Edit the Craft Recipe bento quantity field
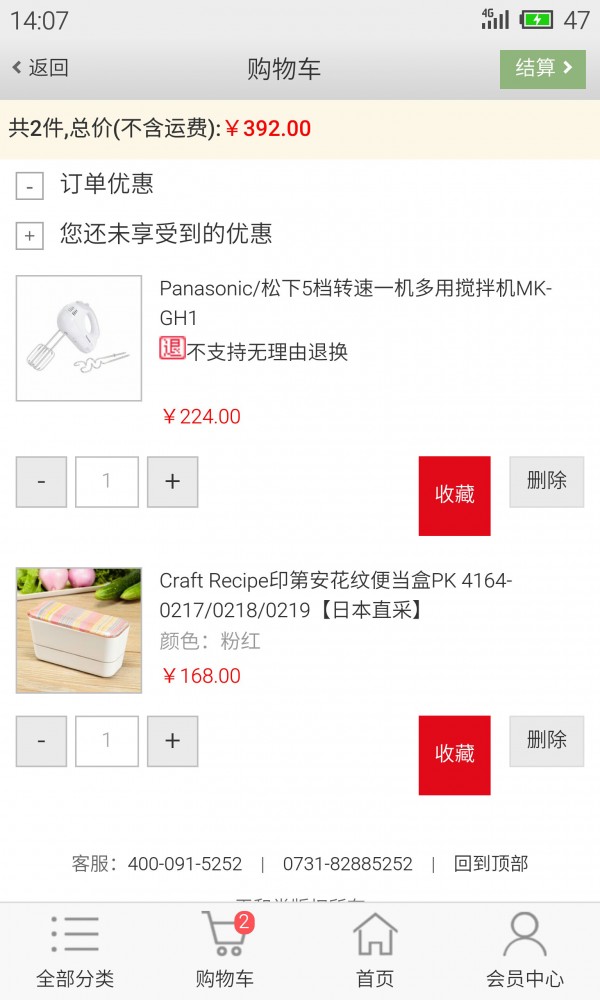Image resolution: width=600 pixels, height=1000 pixels. coord(107,741)
